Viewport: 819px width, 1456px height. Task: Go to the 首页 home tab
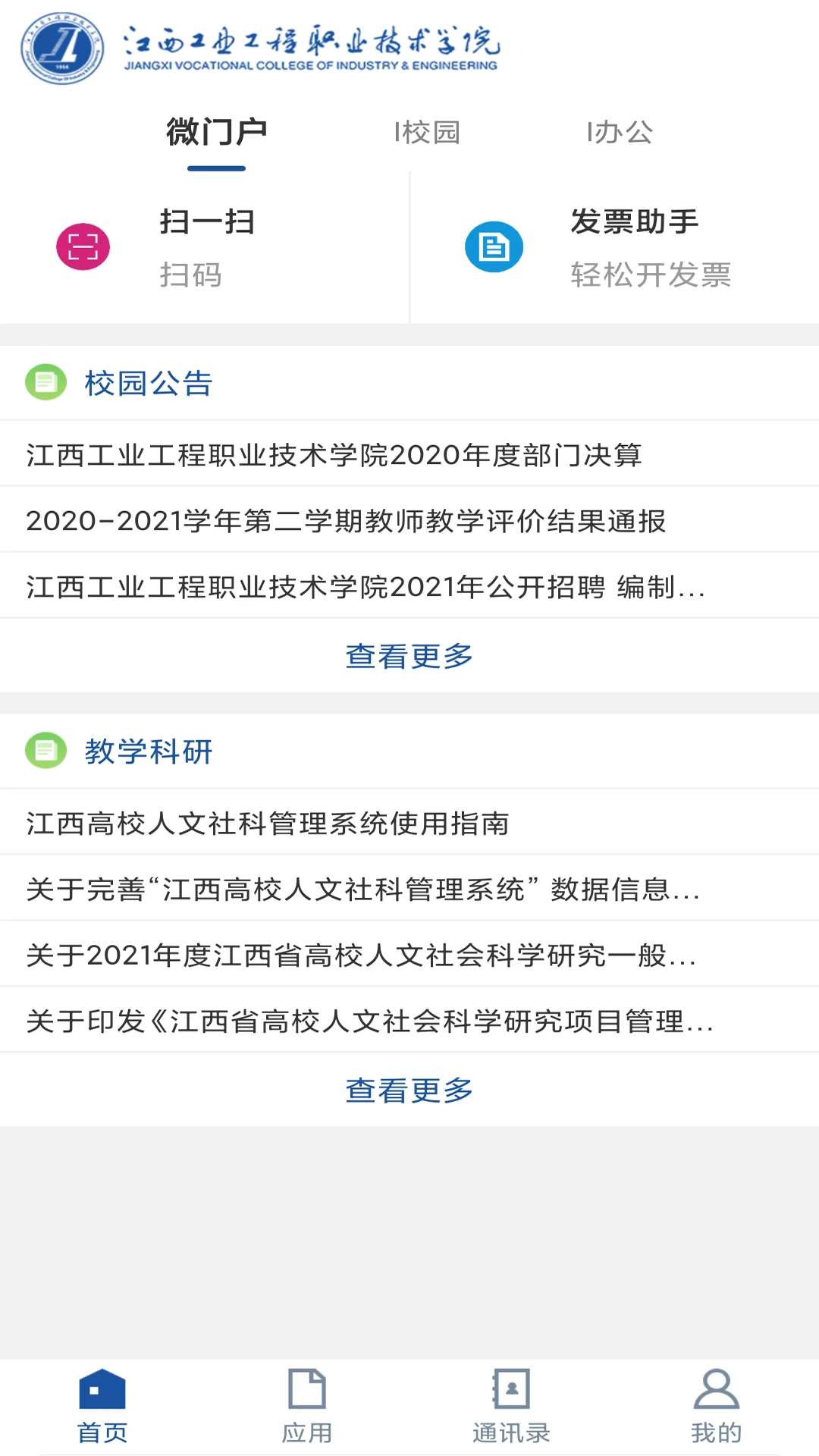pyautogui.click(x=102, y=1407)
